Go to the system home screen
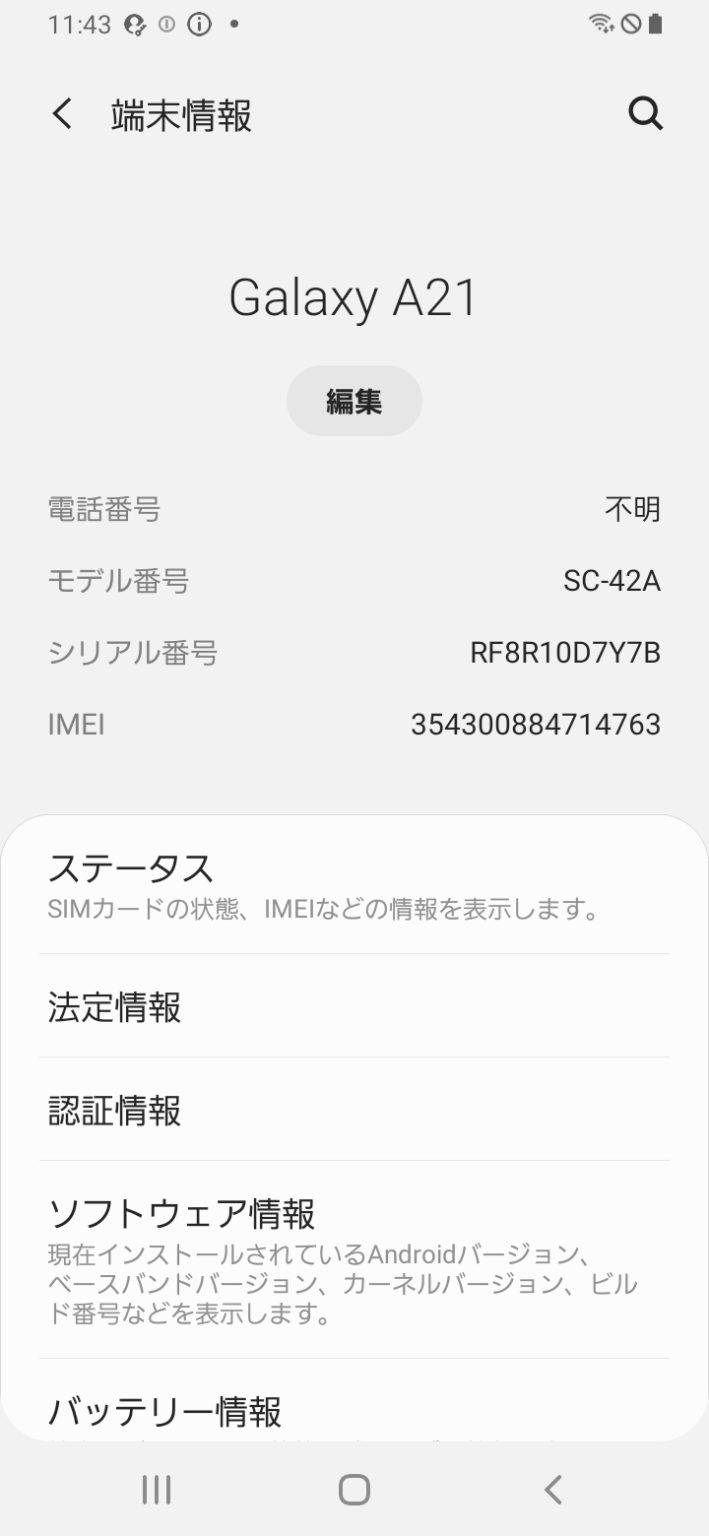Screen dimensions: 709x1536 pos(354,1489)
